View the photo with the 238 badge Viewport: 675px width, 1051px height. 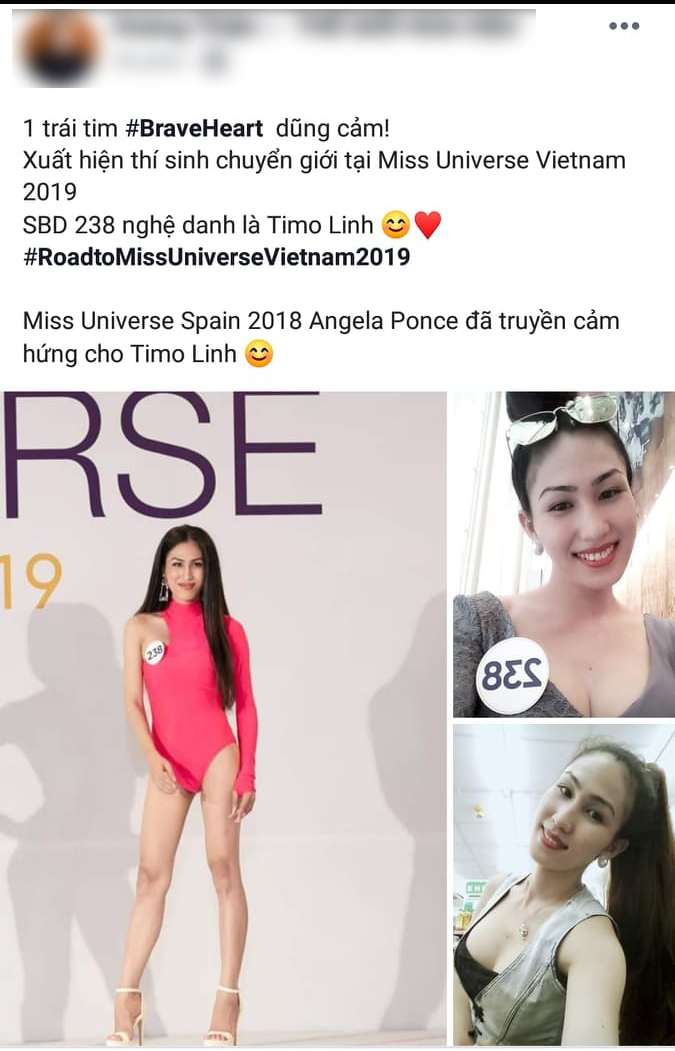(x=564, y=555)
